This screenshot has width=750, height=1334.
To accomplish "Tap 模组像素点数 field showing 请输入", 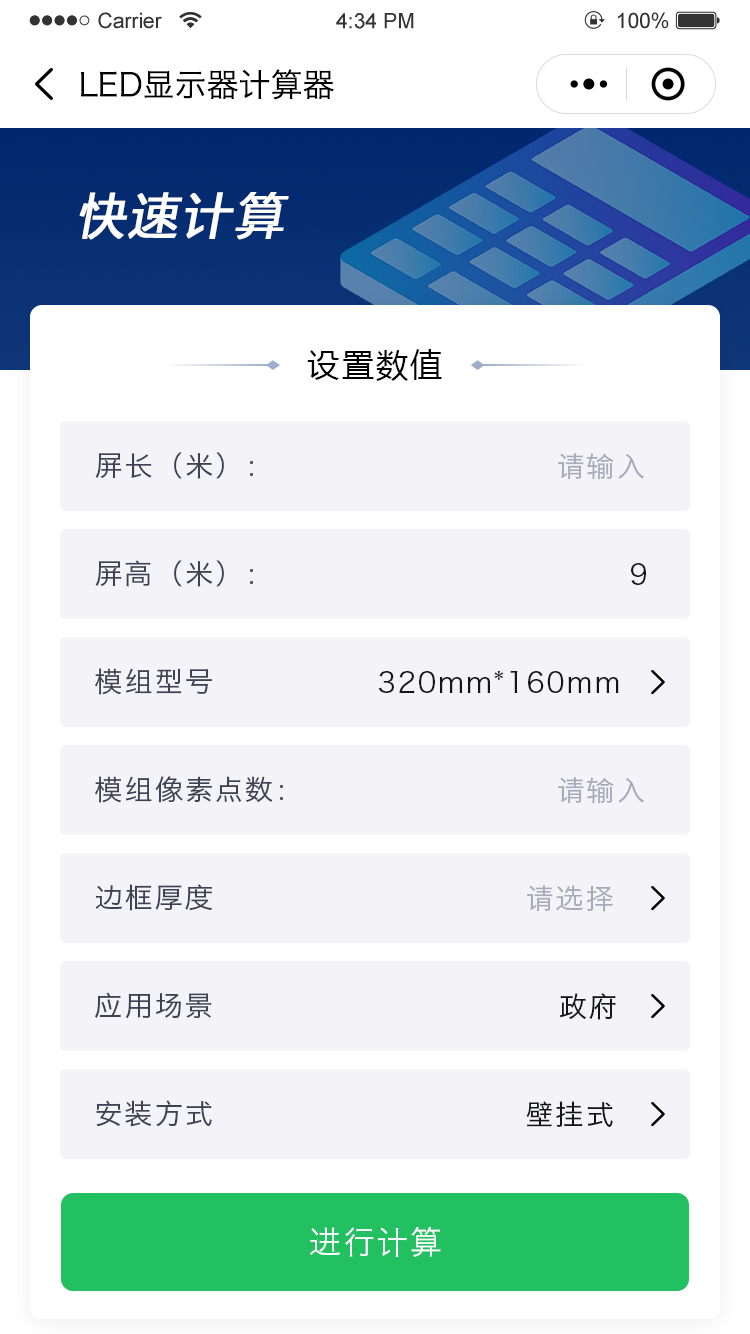I will (600, 790).
